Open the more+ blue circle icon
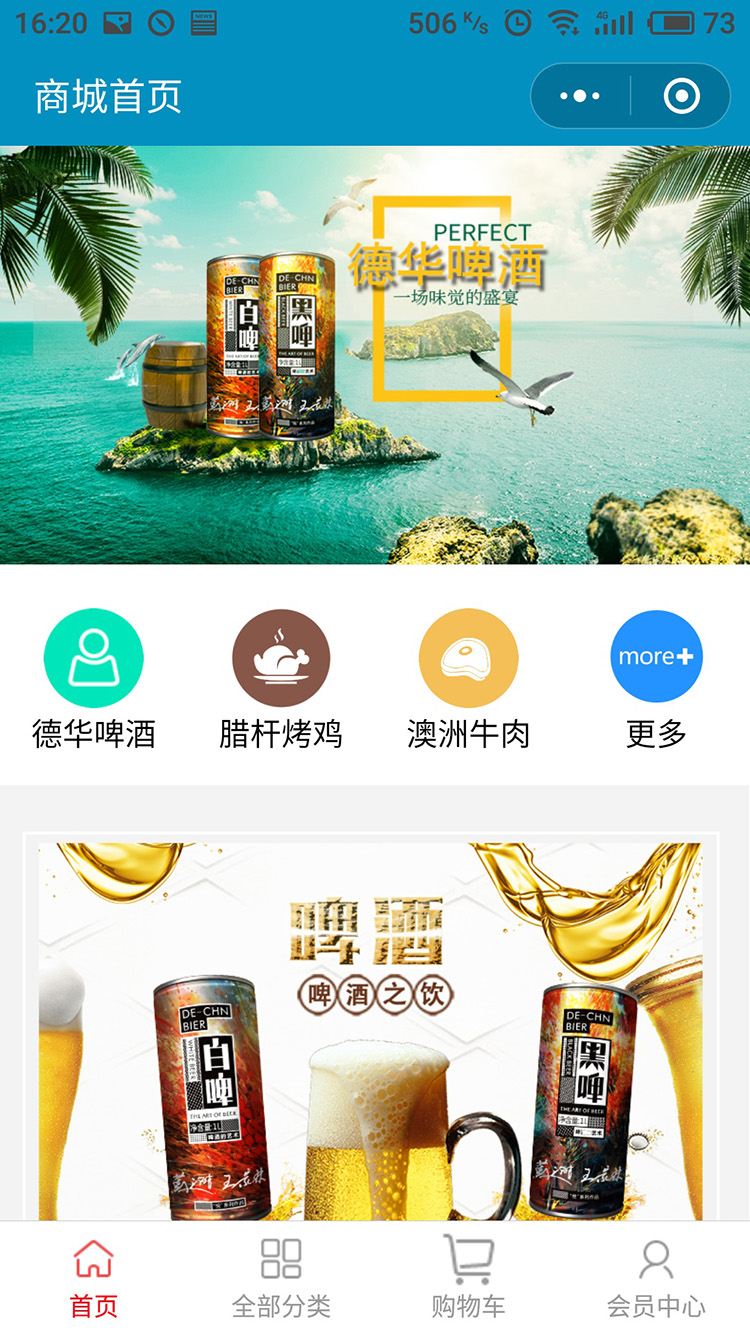The width and height of the screenshot is (750, 1333). pos(656,657)
